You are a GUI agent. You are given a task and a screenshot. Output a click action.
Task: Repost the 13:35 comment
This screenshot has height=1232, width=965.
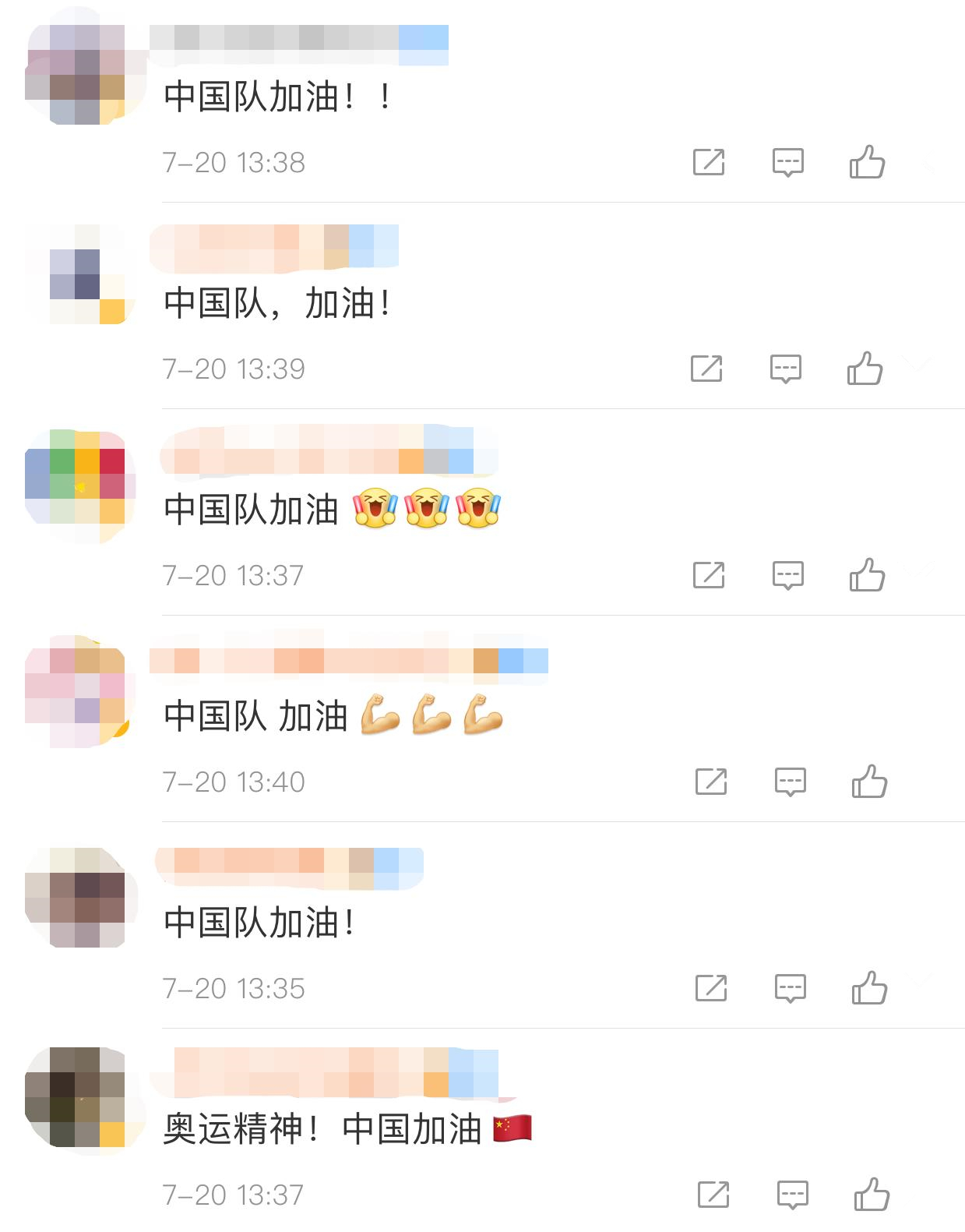[711, 988]
